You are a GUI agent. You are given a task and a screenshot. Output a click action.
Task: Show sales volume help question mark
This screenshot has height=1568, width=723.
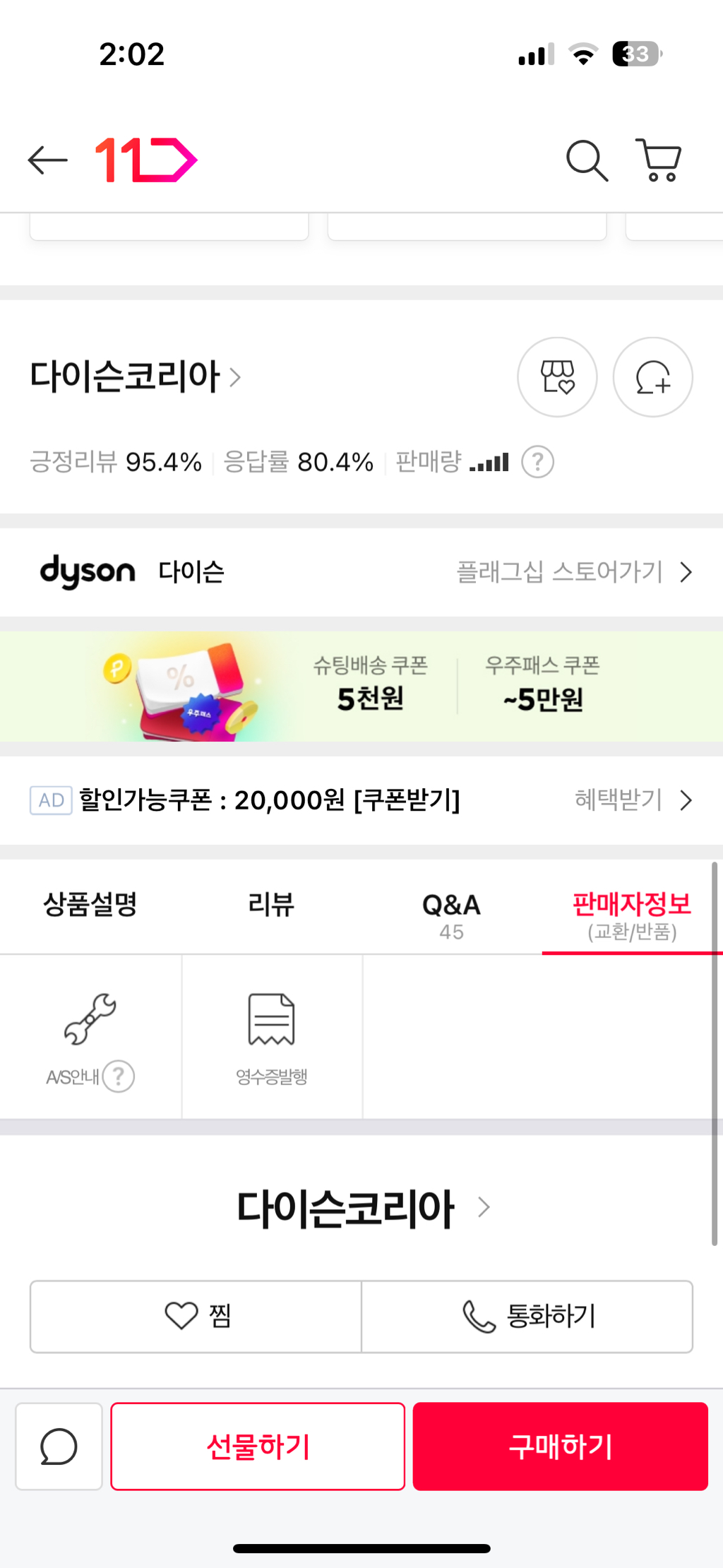537,463
